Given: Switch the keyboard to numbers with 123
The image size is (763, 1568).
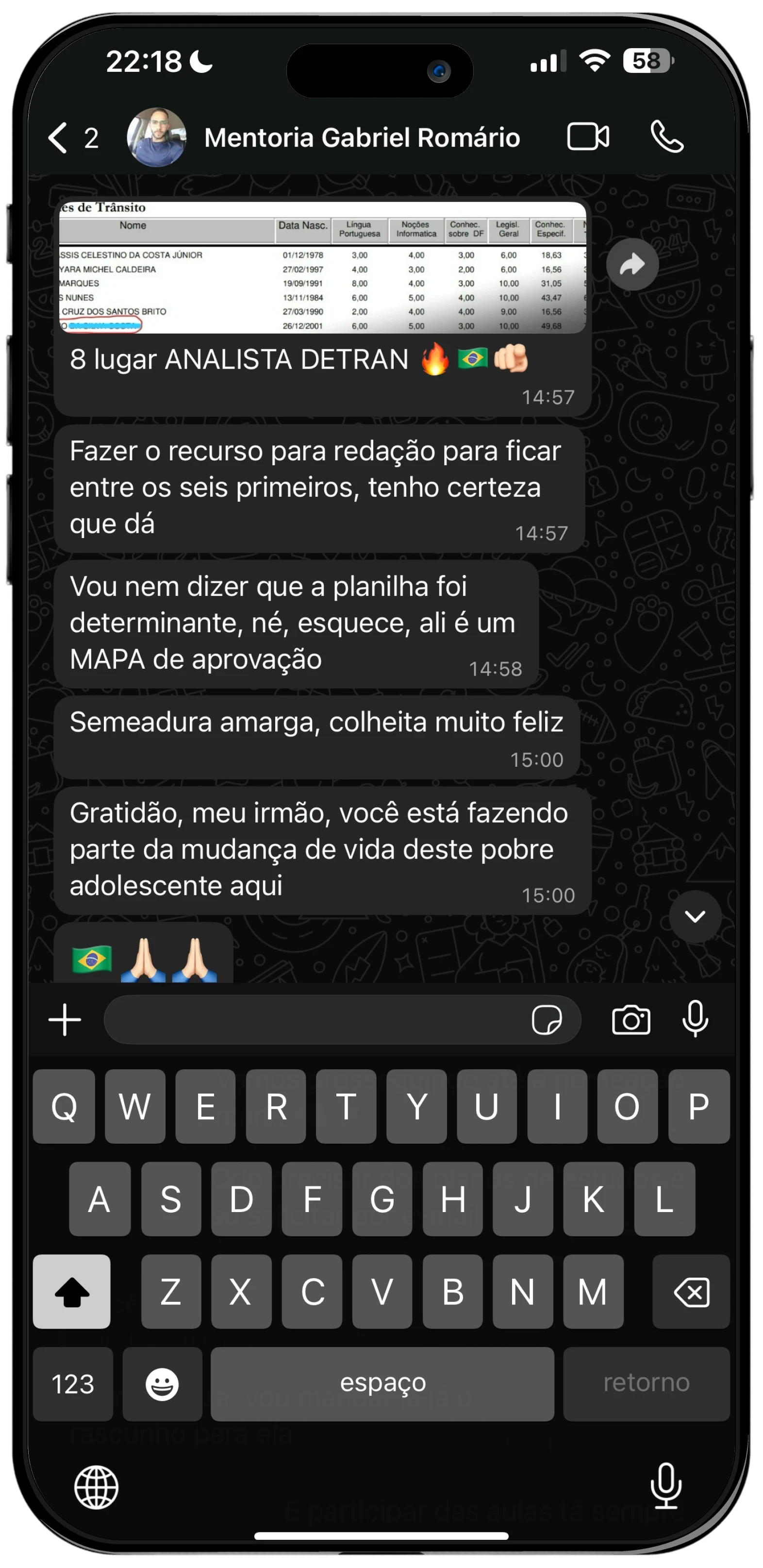Looking at the screenshot, I should tap(73, 1383).
